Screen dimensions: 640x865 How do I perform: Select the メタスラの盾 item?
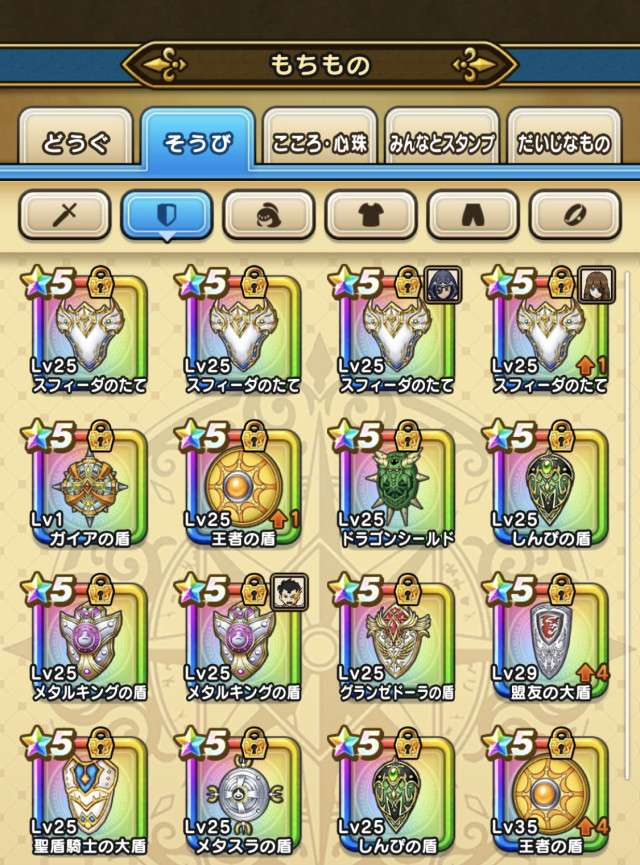pyautogui.click(x=239, y=792)
